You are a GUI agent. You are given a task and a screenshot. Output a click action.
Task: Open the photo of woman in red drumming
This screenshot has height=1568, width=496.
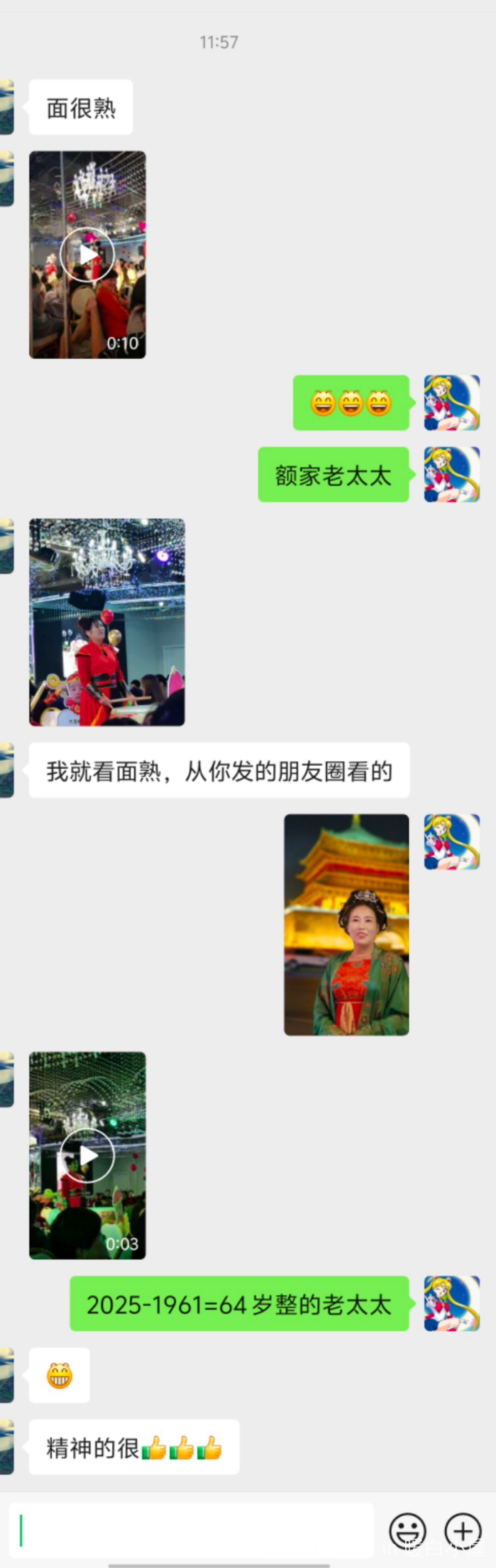(107, 622)
